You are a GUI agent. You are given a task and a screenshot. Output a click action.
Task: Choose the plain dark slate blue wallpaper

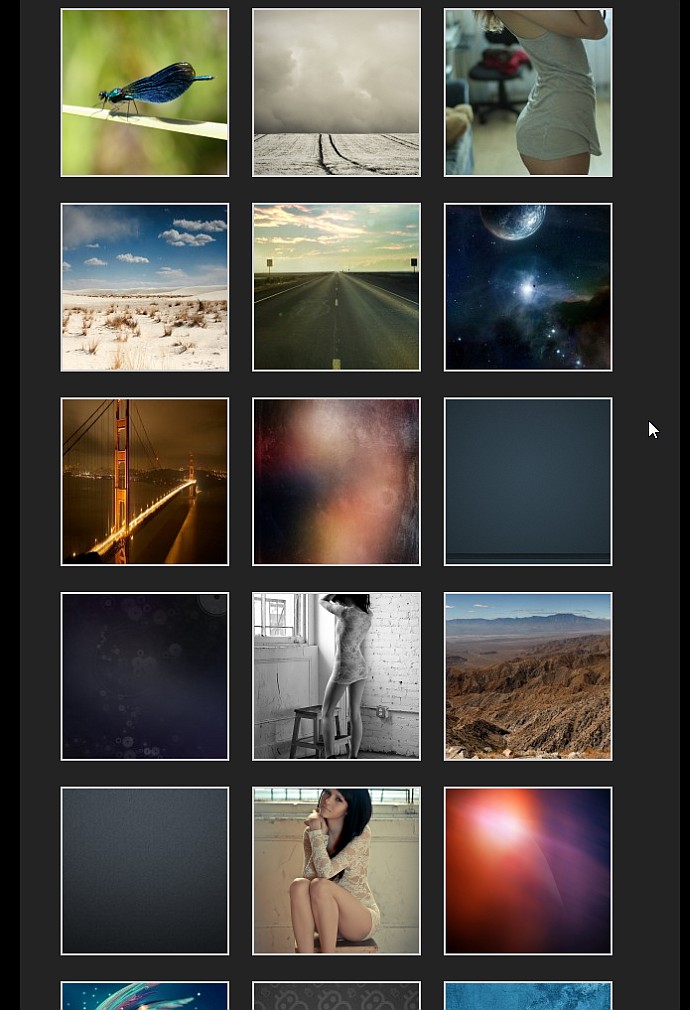(528, 481)
